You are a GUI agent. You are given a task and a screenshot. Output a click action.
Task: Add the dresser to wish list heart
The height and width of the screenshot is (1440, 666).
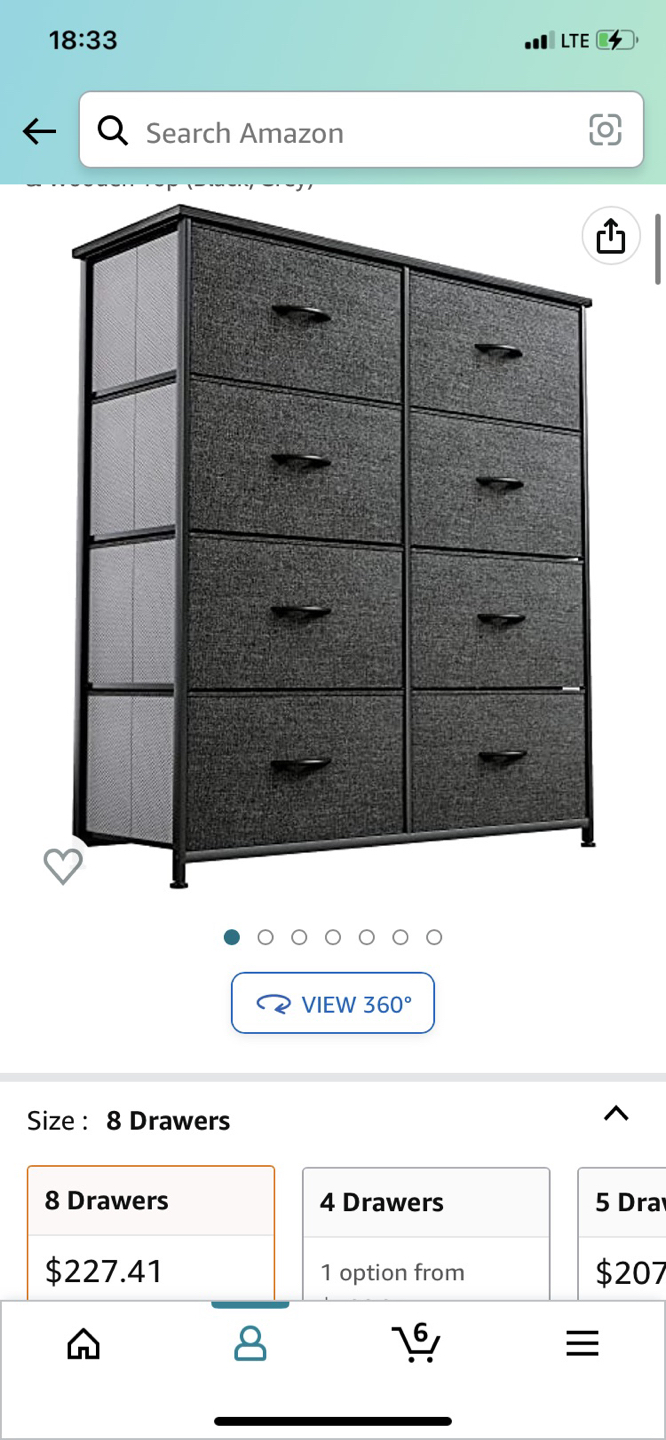[x=63, y=865]
